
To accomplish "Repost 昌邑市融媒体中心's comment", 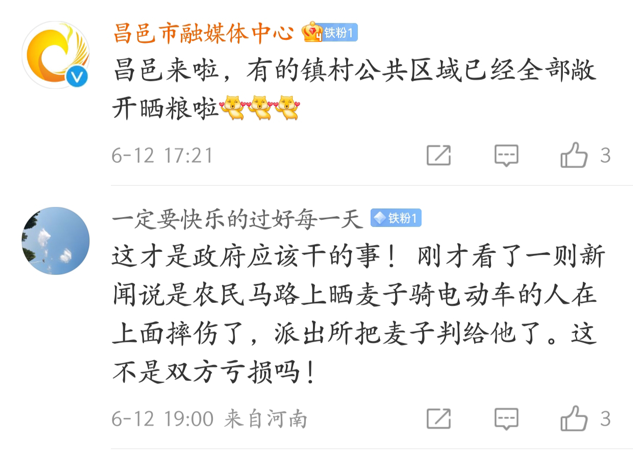I will (438, 155).
